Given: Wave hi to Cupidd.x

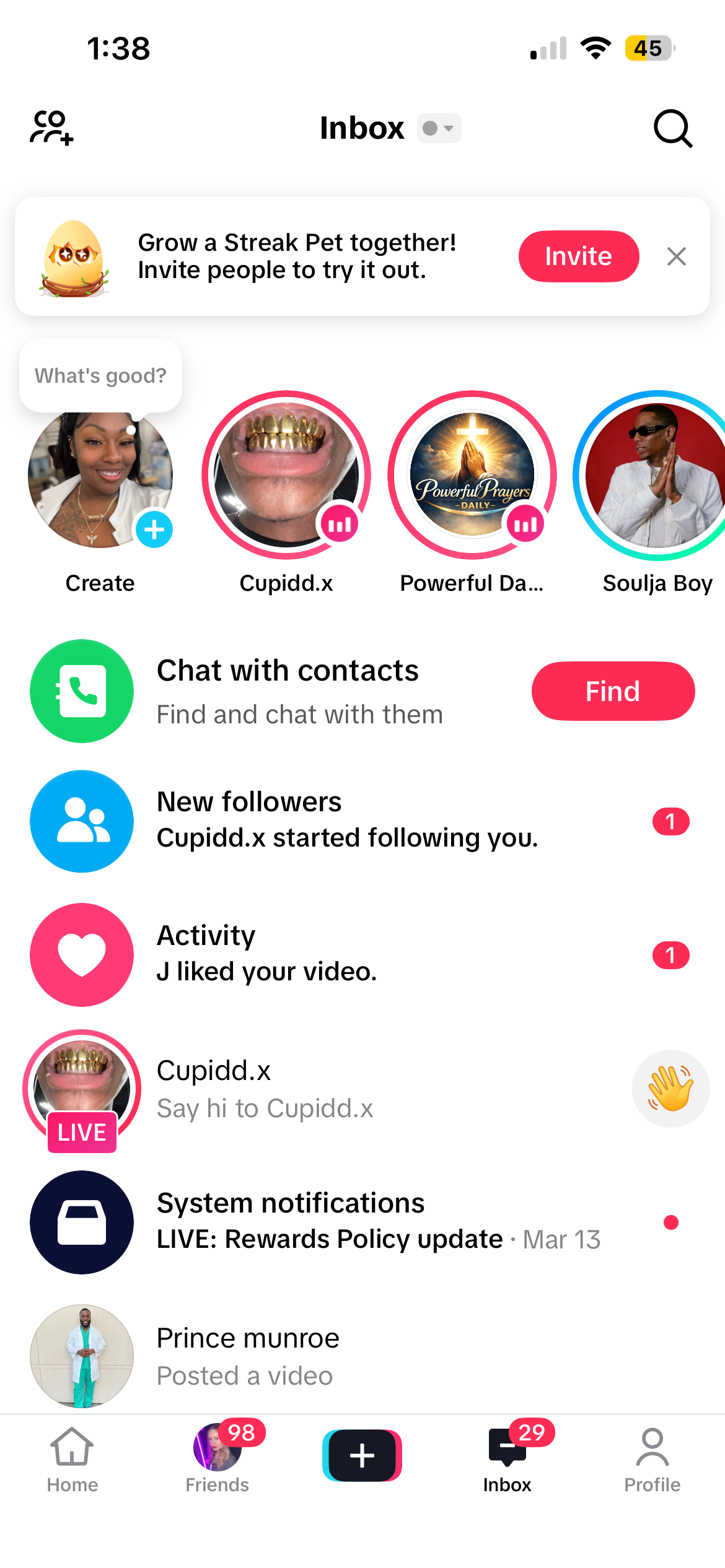Looking at the screenshot, I should coord(670,1089).
